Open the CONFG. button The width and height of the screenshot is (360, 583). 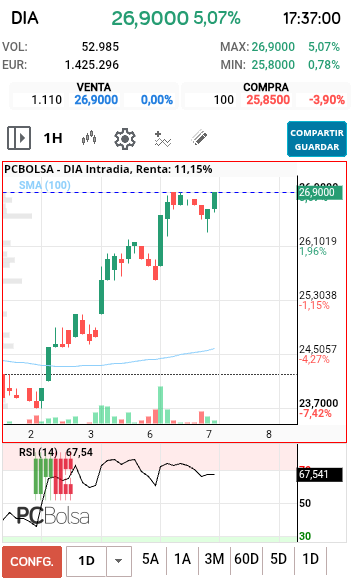(x=32, y=561)
